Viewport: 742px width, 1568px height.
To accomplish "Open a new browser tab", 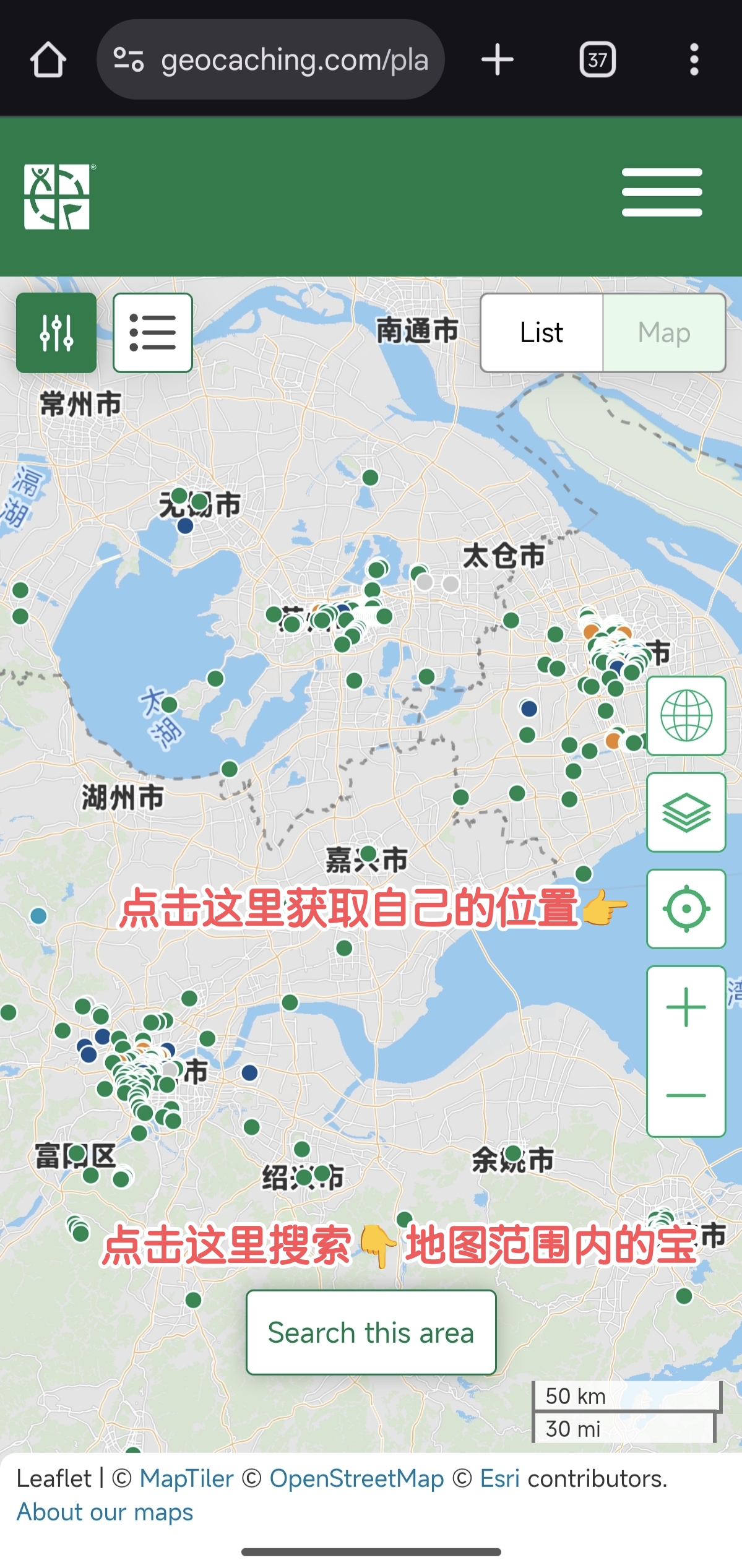I will coord(498,60).
